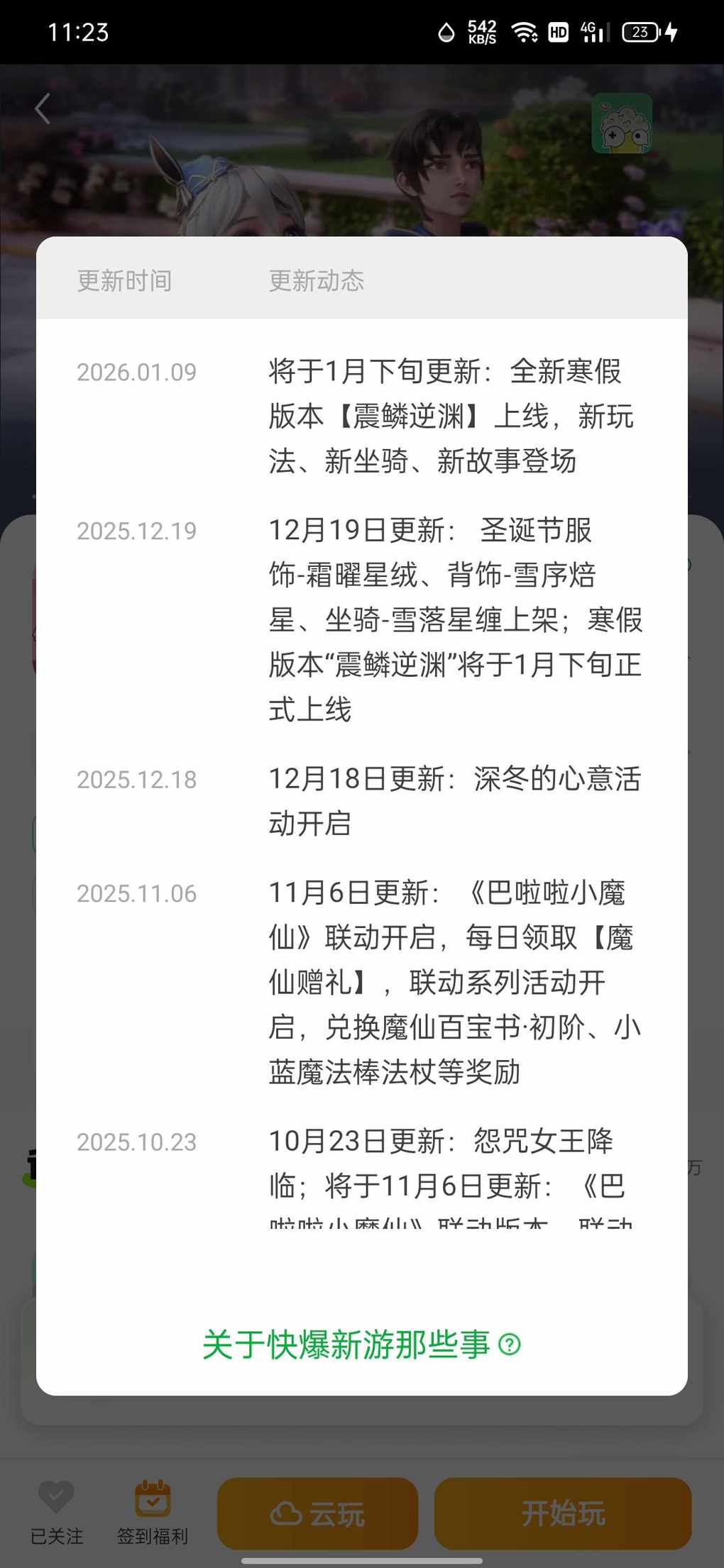Toggle the 已关注 follow heart
Image resolution: width=724 pixels, height=1568 pixels.
(x=56, y=1512)
